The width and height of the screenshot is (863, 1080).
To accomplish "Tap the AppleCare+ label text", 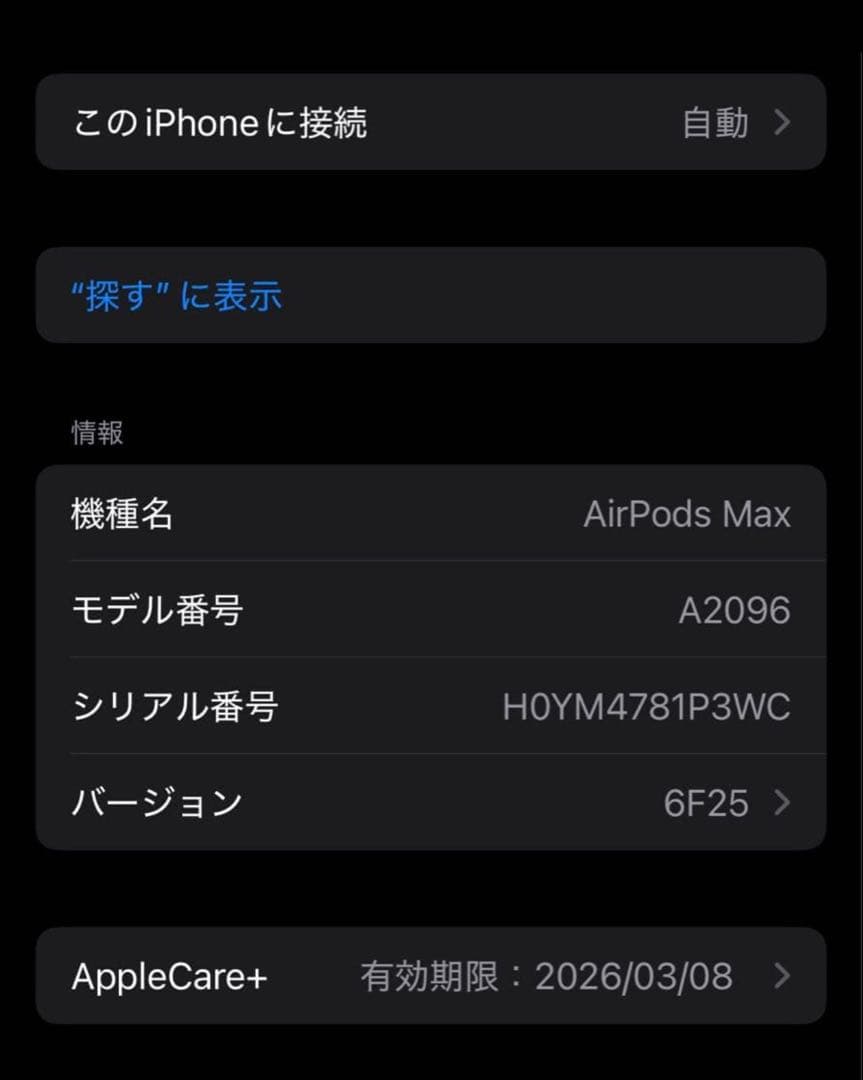I will 168,975.
